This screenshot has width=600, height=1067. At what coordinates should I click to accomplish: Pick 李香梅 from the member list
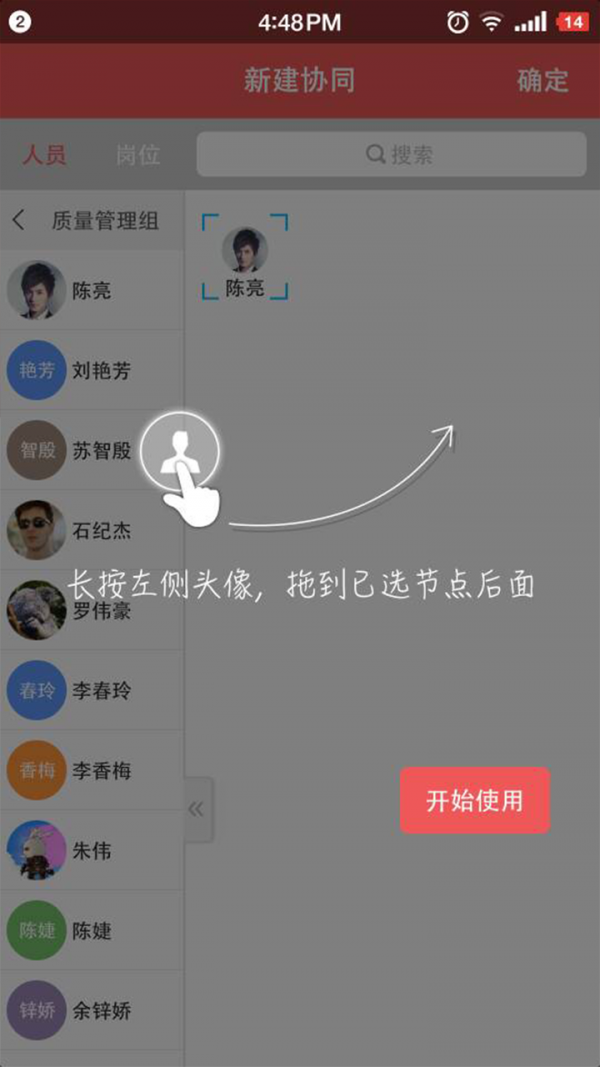pos(90,771)
